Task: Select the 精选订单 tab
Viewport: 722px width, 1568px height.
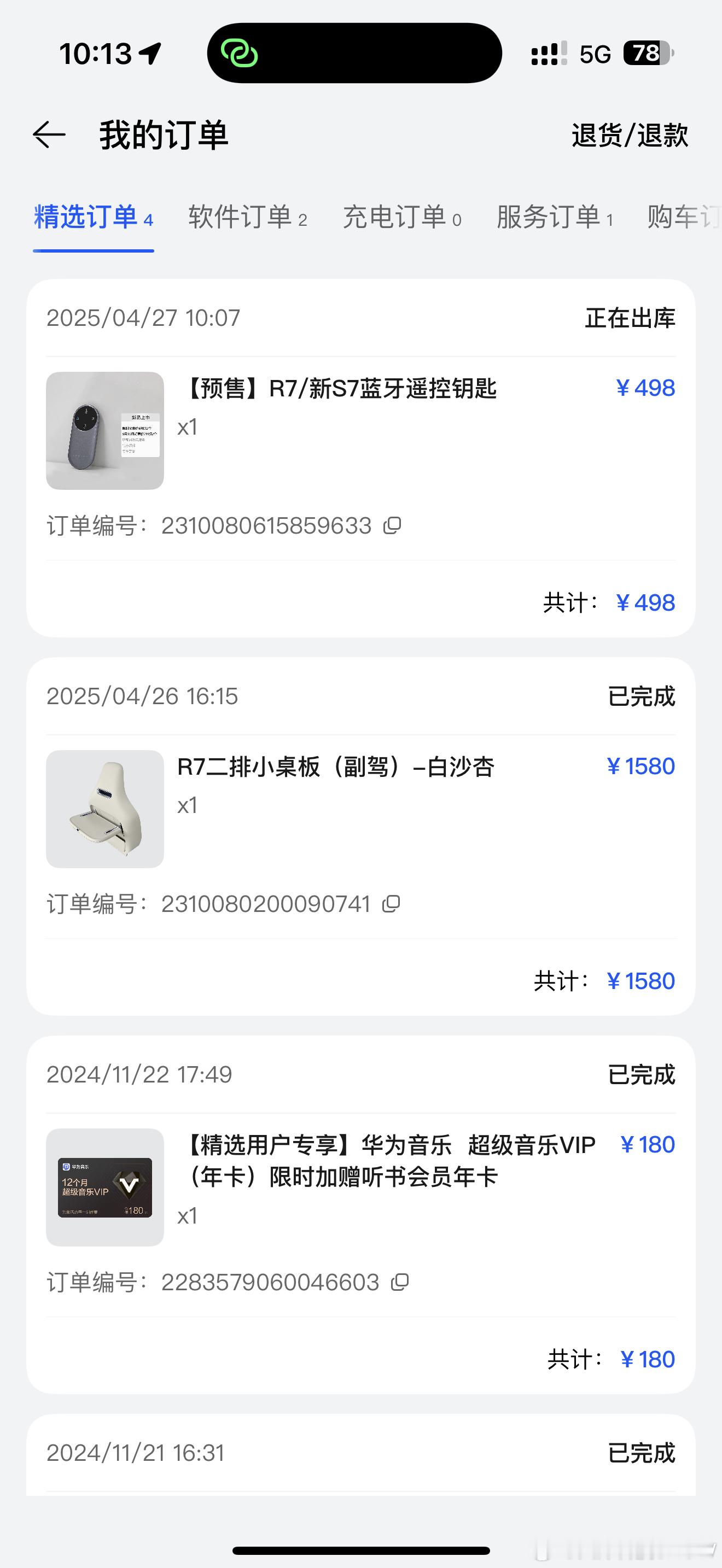Action: click(x=93, y=217)
